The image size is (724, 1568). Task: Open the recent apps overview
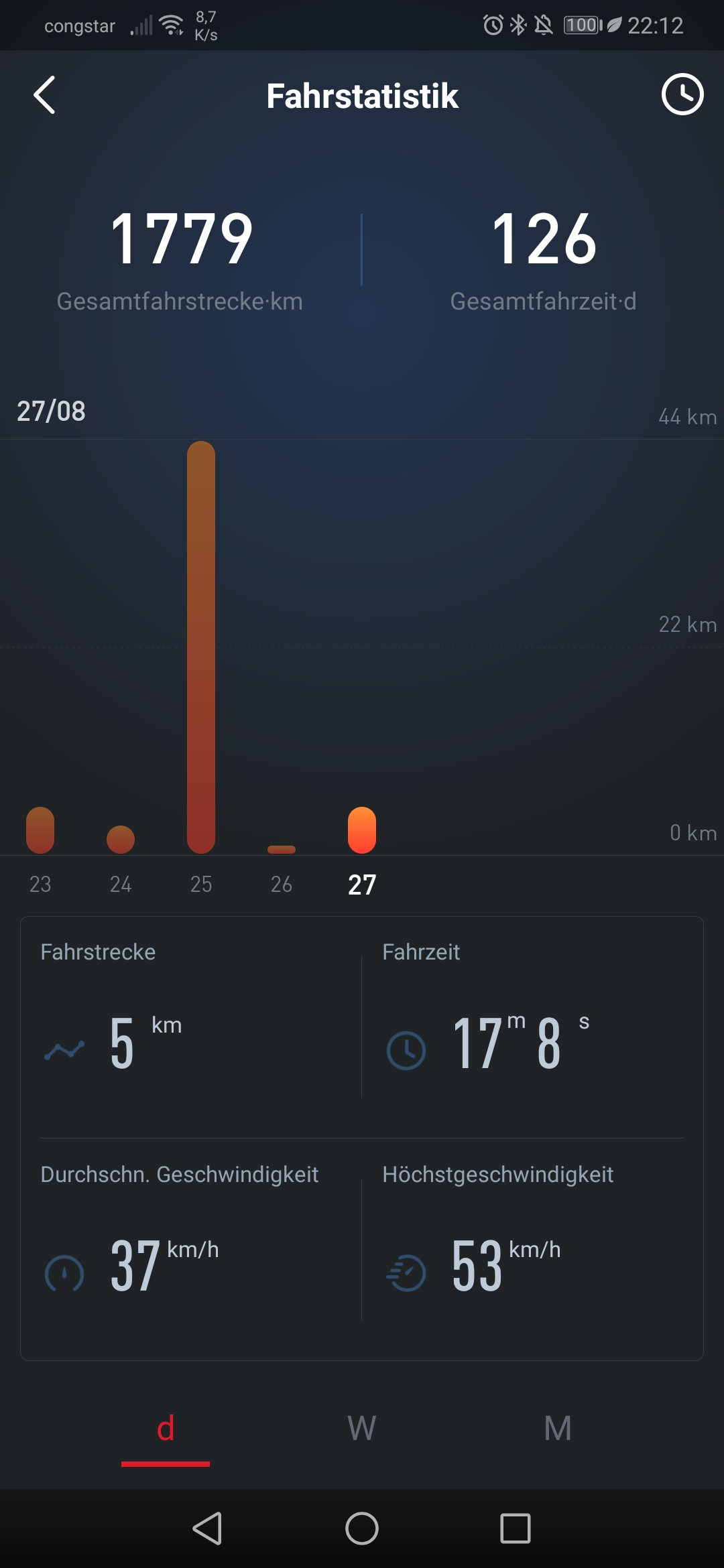[515, 1528]
